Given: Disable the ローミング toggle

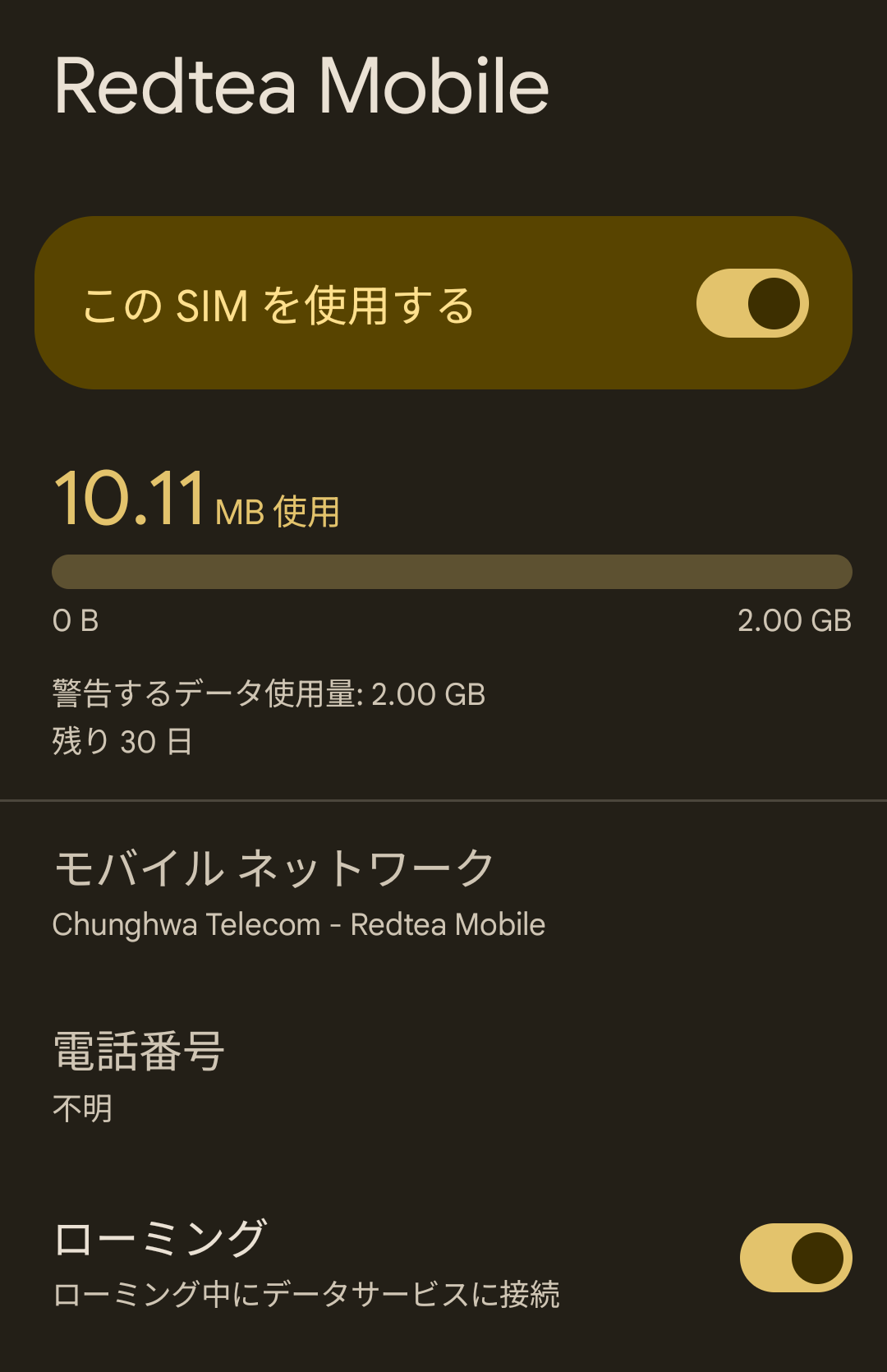Looking at the screenshot, I should pos(794,1258).
